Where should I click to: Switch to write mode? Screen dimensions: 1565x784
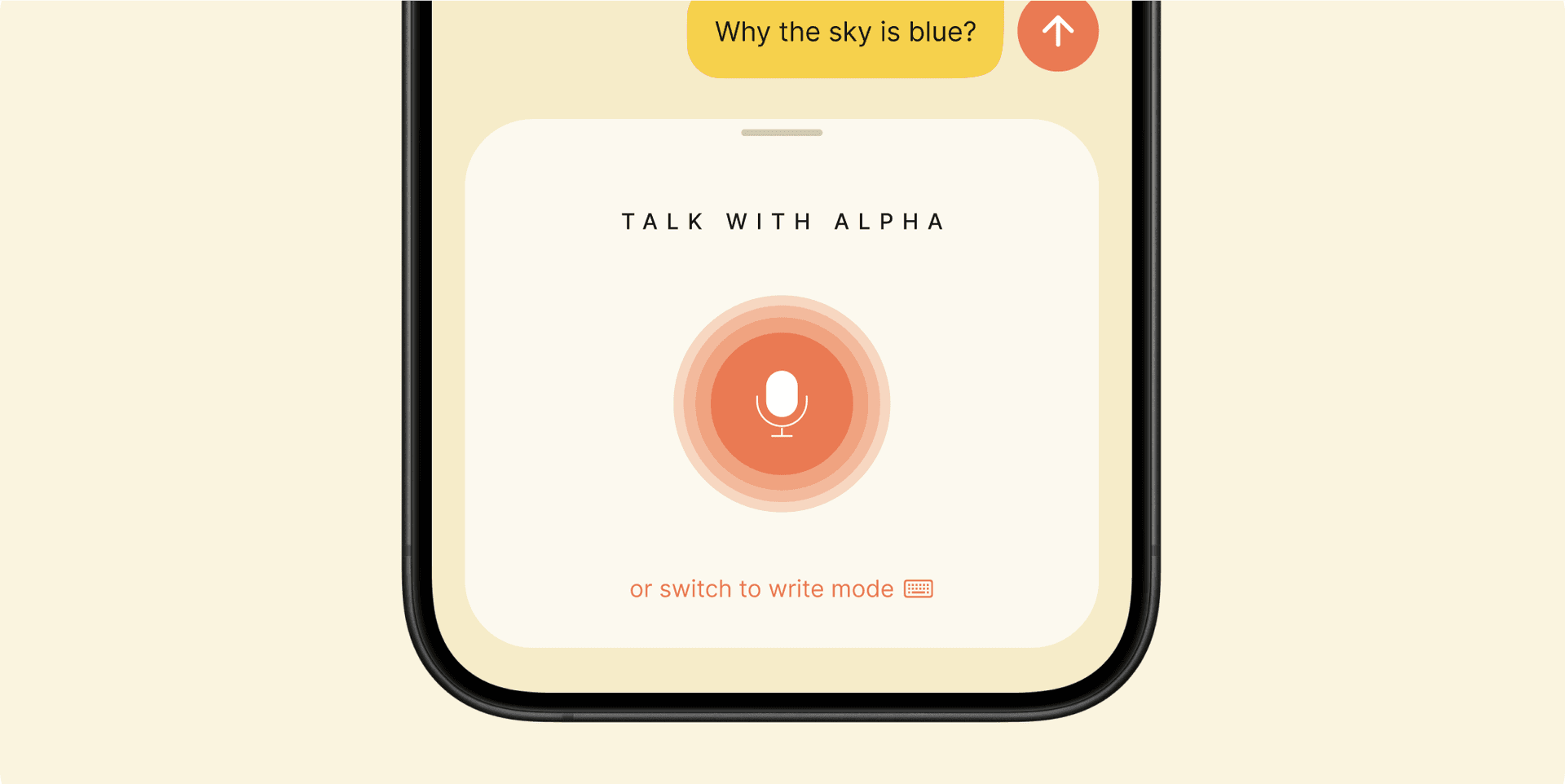pos(780,588)
